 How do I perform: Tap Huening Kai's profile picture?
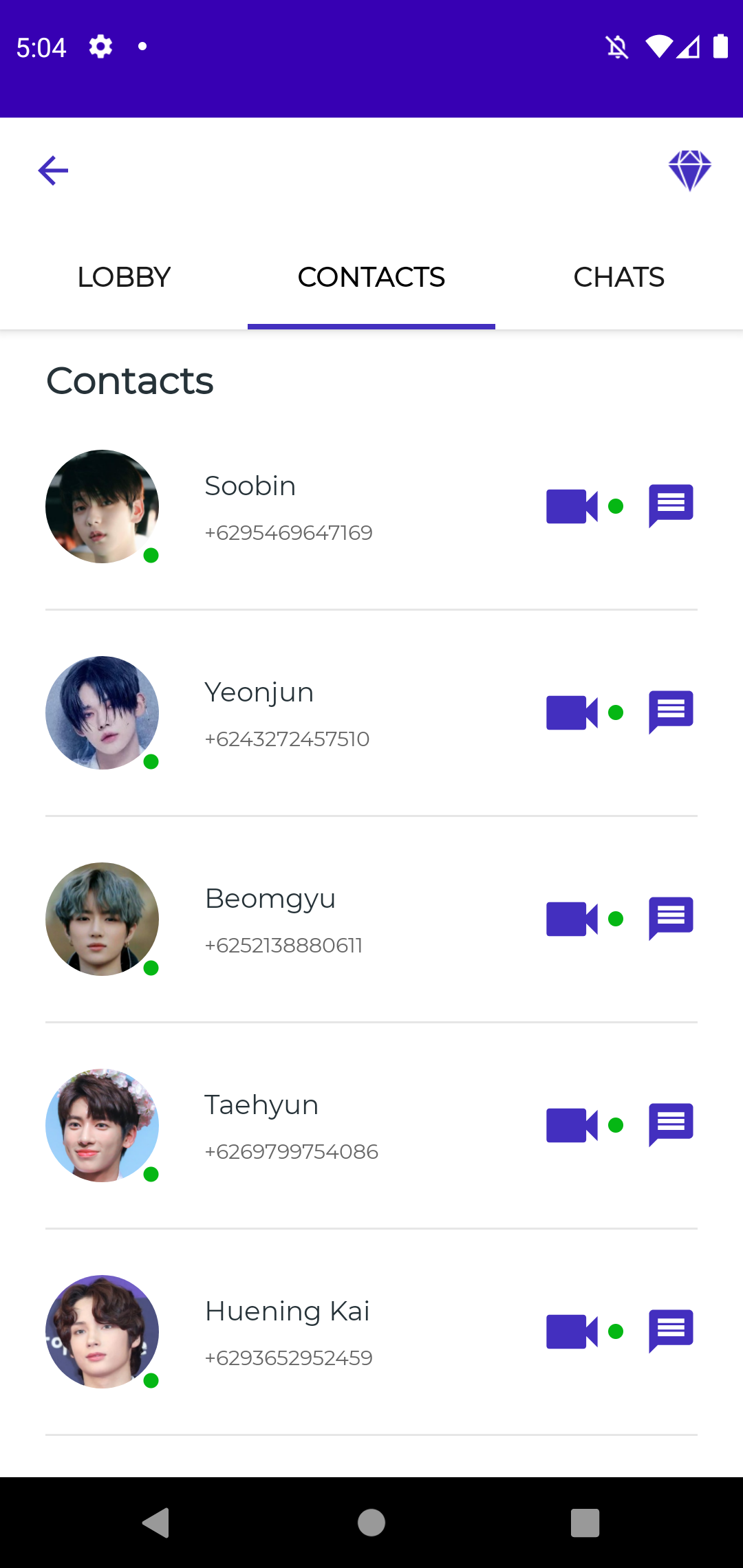[x=101, y=1331]
